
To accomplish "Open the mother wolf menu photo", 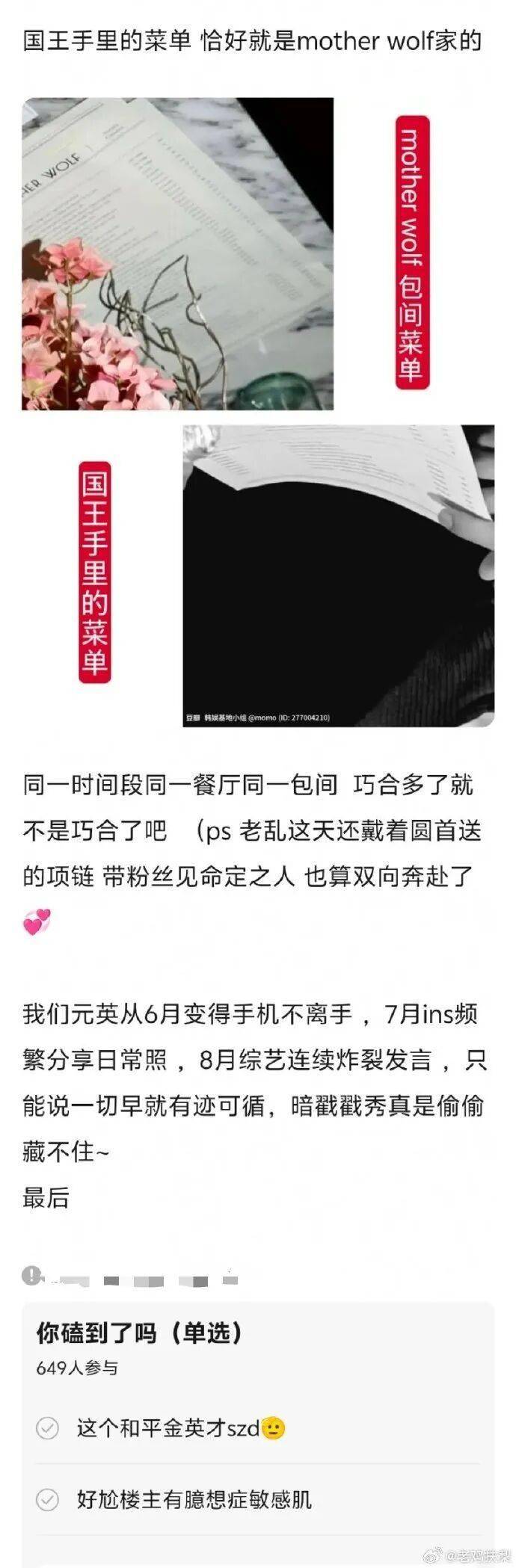I will pos(177,253).
